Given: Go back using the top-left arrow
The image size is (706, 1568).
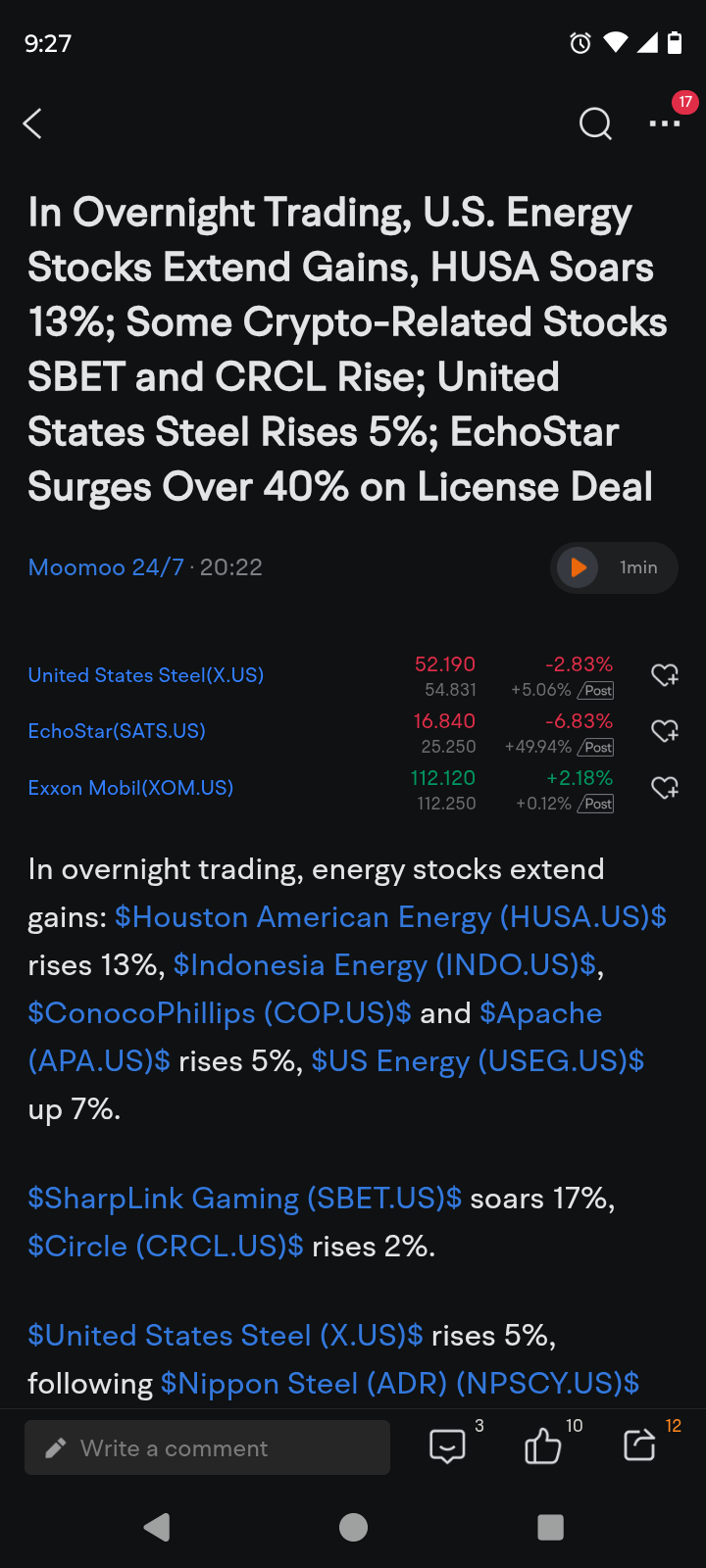Looking at the screenshot, I should click(x=32, y=123).
